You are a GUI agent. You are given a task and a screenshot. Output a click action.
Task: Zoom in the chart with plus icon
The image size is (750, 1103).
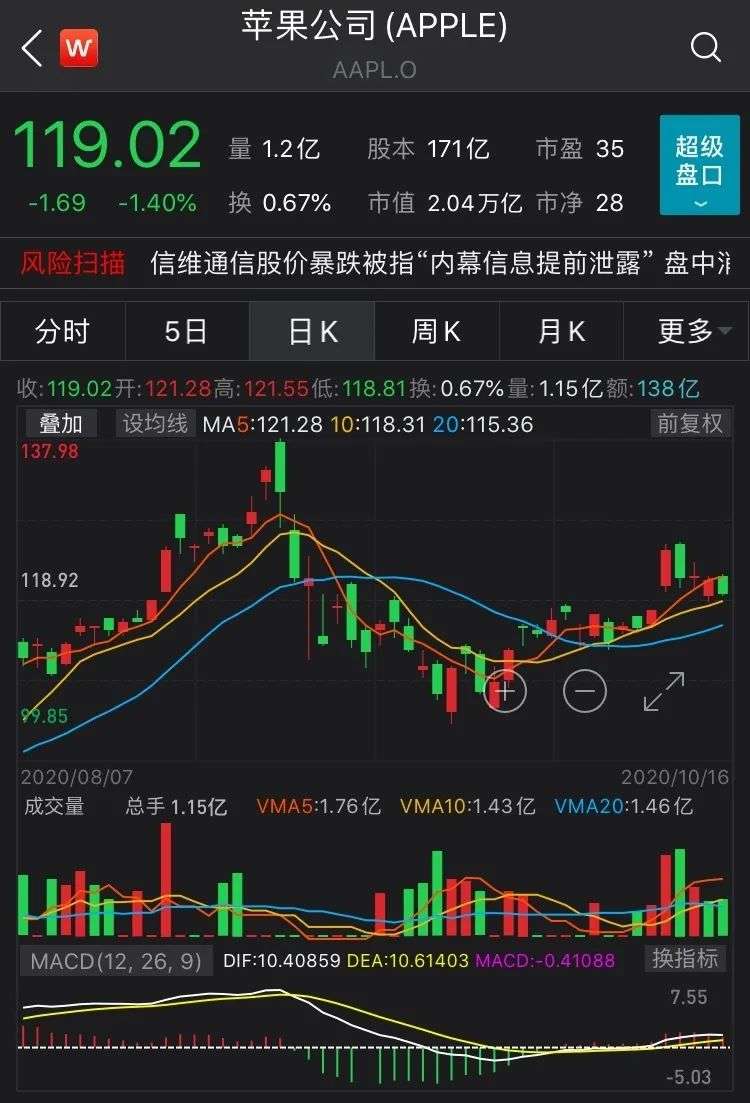(x=505, y=690)
